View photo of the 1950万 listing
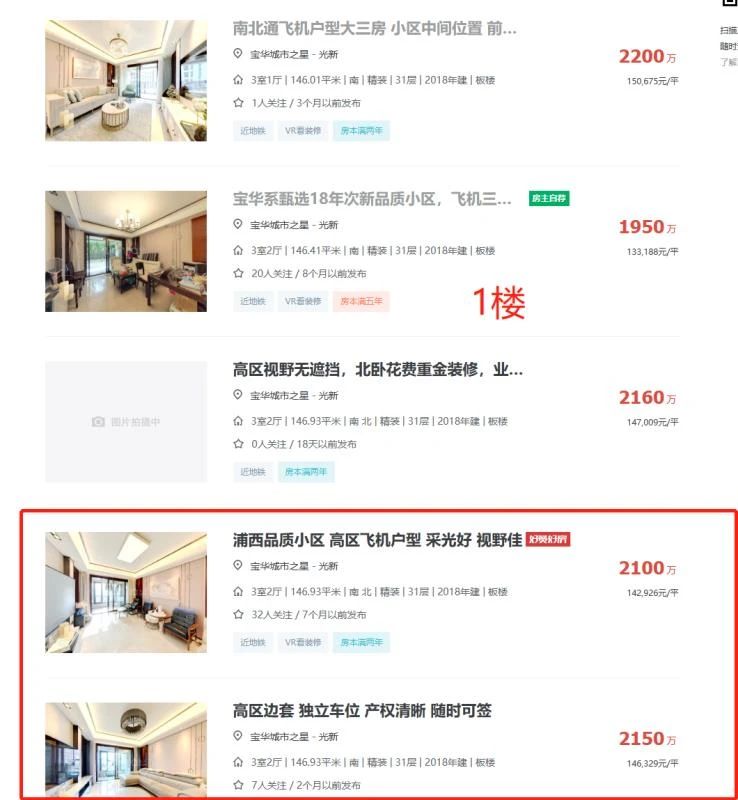The image size is (738, 800). pos(126,251)
